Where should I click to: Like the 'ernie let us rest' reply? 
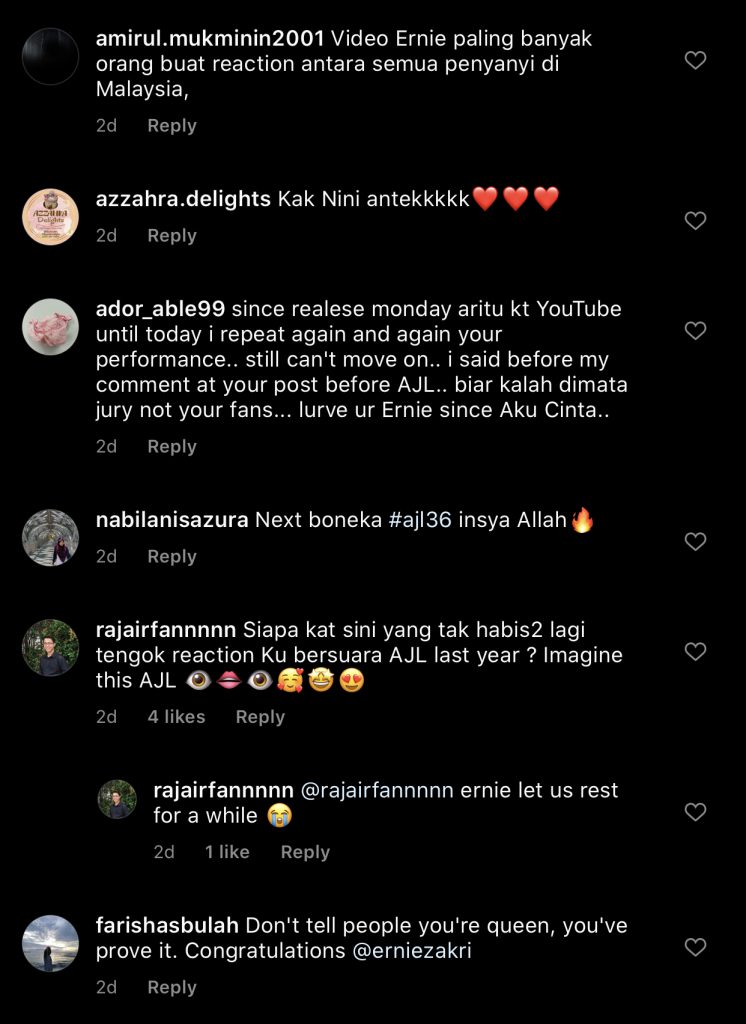pyautogui.click(x=695, y=813)
